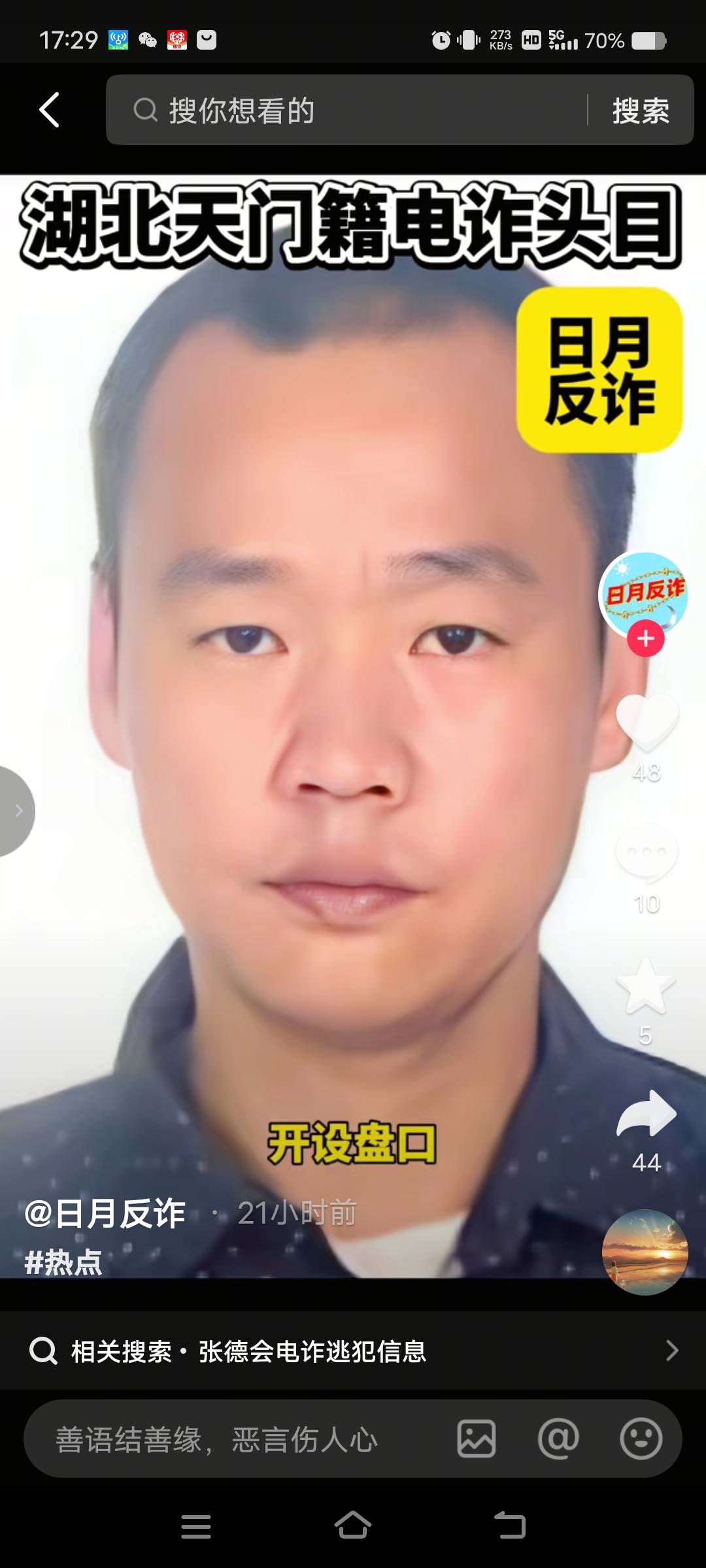
Task: Attach a picture to the comment
Action: coord(477,1439)
